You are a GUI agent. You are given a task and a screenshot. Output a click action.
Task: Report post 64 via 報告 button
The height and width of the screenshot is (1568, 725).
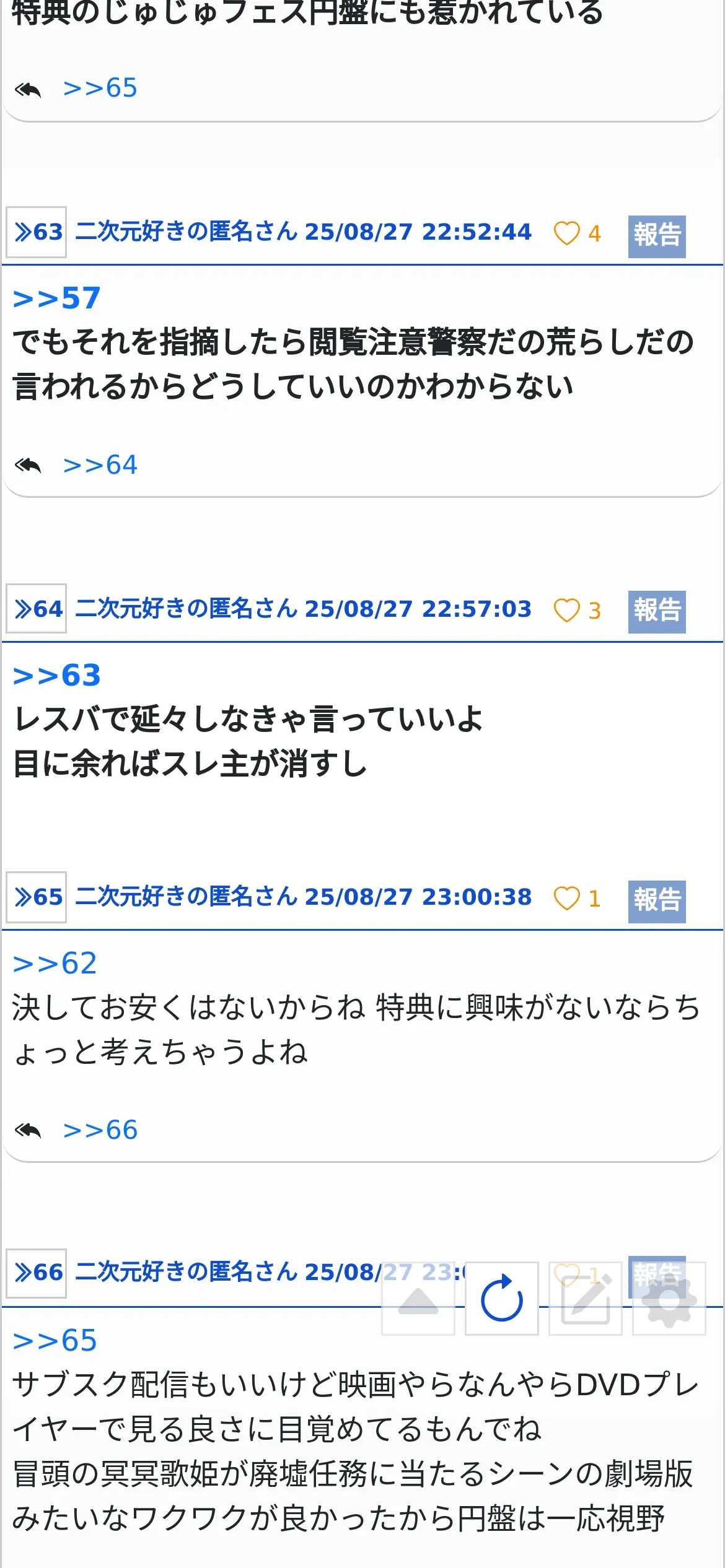pos(657,612)
